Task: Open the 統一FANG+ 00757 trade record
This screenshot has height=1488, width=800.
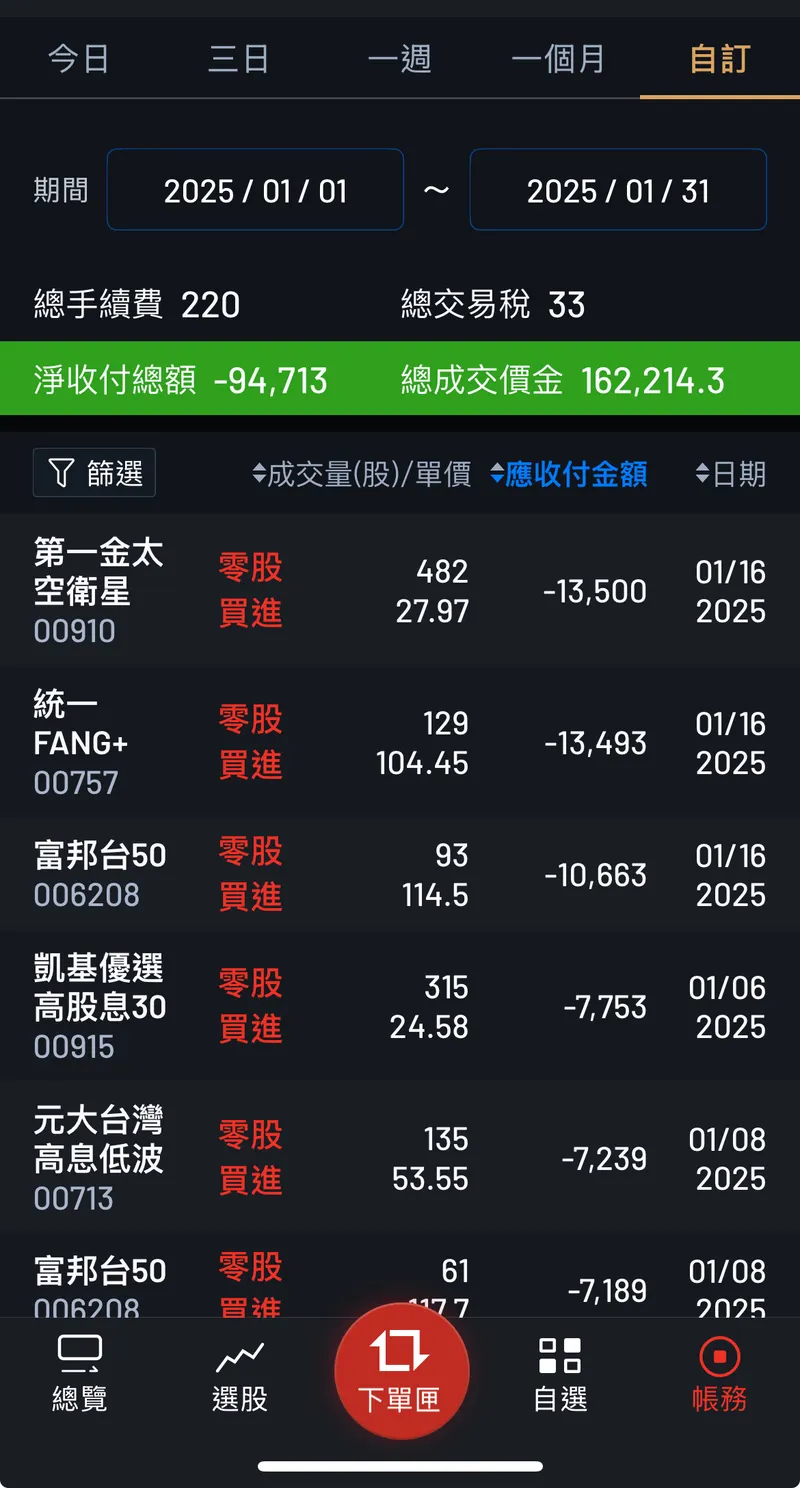Action: click(x=400, y=743)
